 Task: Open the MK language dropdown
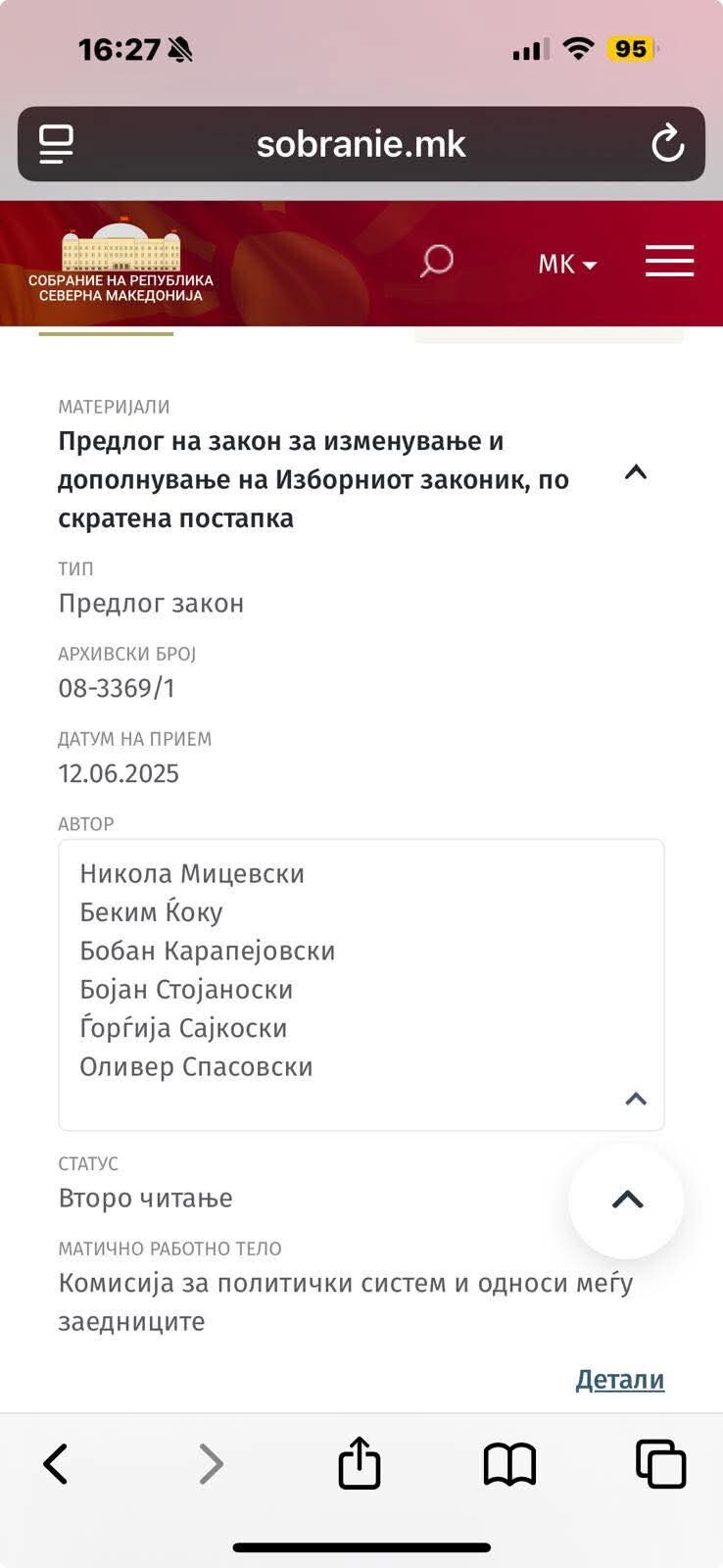567,264
